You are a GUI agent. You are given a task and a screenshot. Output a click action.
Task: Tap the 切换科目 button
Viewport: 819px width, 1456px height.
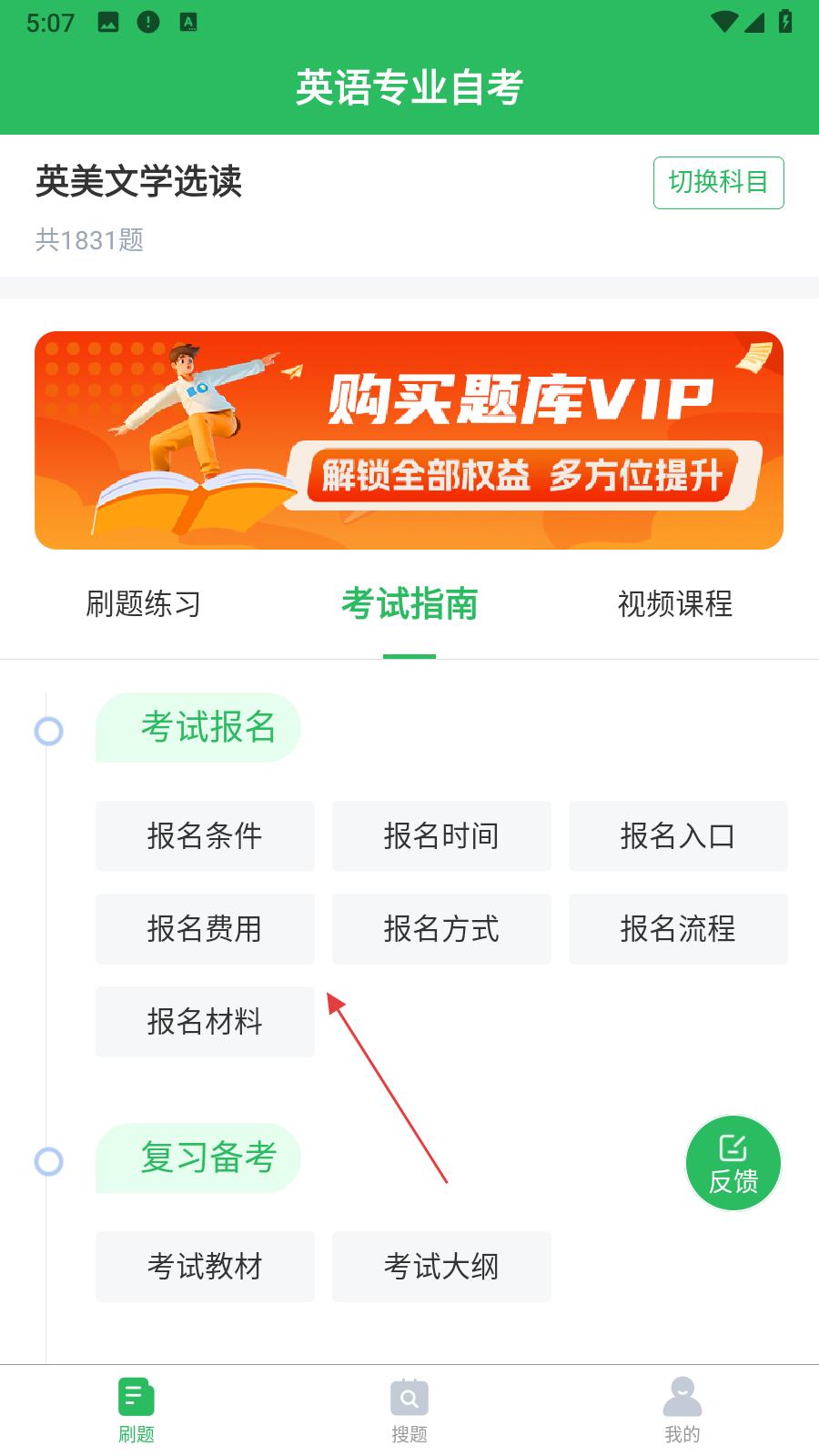click(x=718, y=183)
